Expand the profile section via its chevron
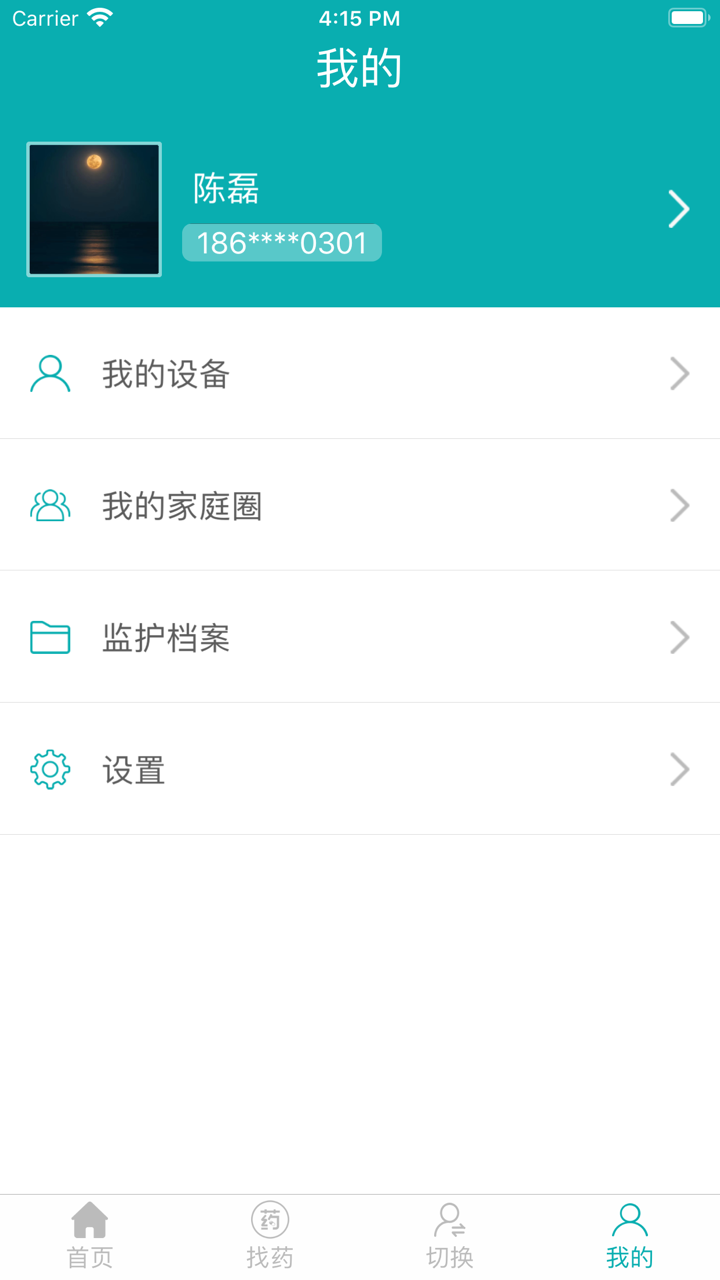This screenshot has height=1280, width=720. [x=679, y=209]
